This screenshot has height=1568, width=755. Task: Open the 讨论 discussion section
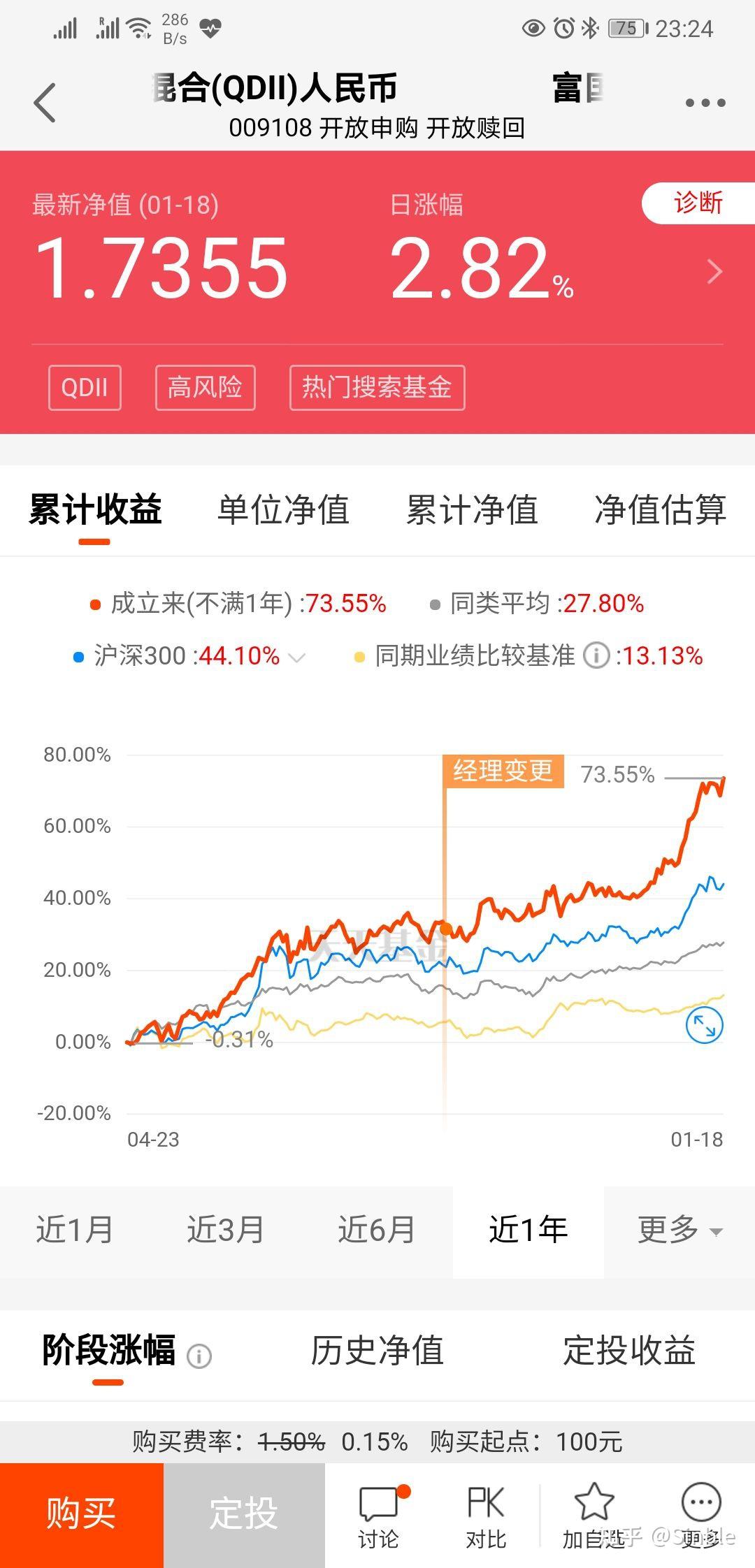(x=378, y=1515)
